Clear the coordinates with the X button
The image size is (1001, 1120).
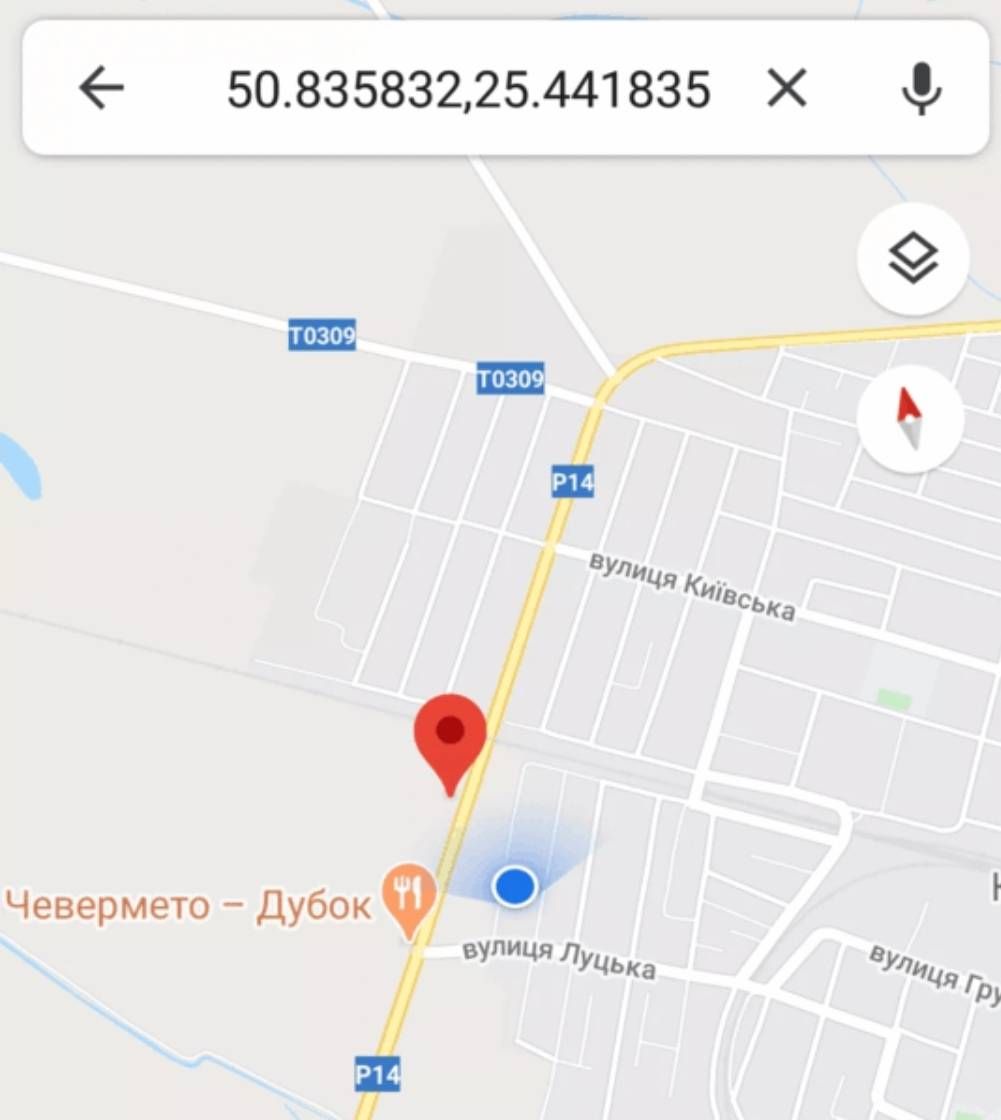click(x=787, y=90)
